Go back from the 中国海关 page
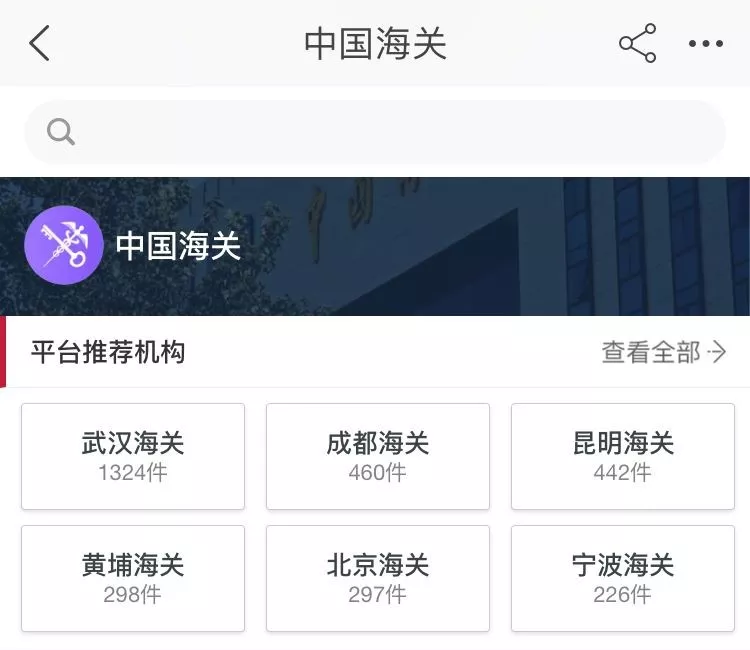 [40, 44]
